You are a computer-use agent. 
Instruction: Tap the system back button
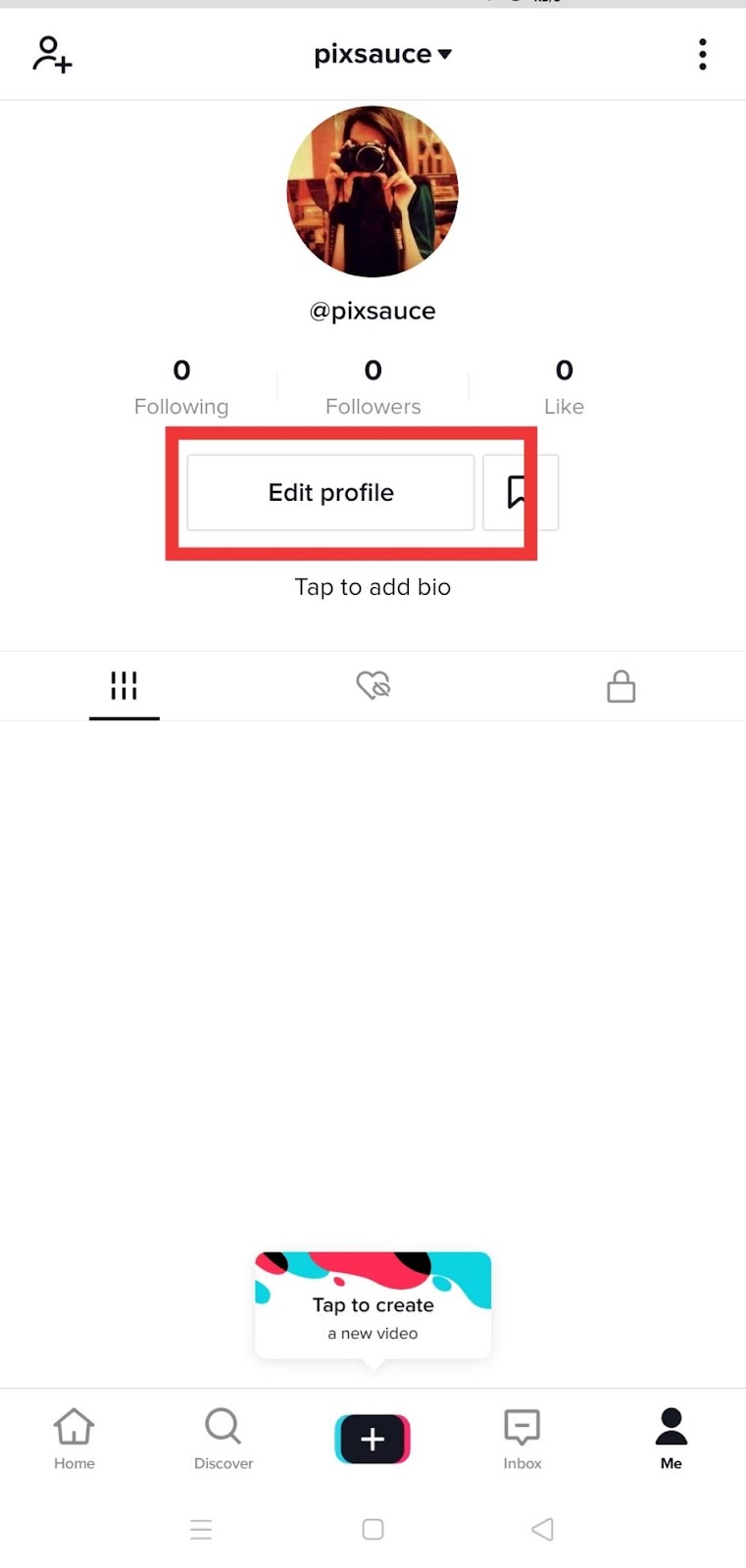coord(542,1529)
